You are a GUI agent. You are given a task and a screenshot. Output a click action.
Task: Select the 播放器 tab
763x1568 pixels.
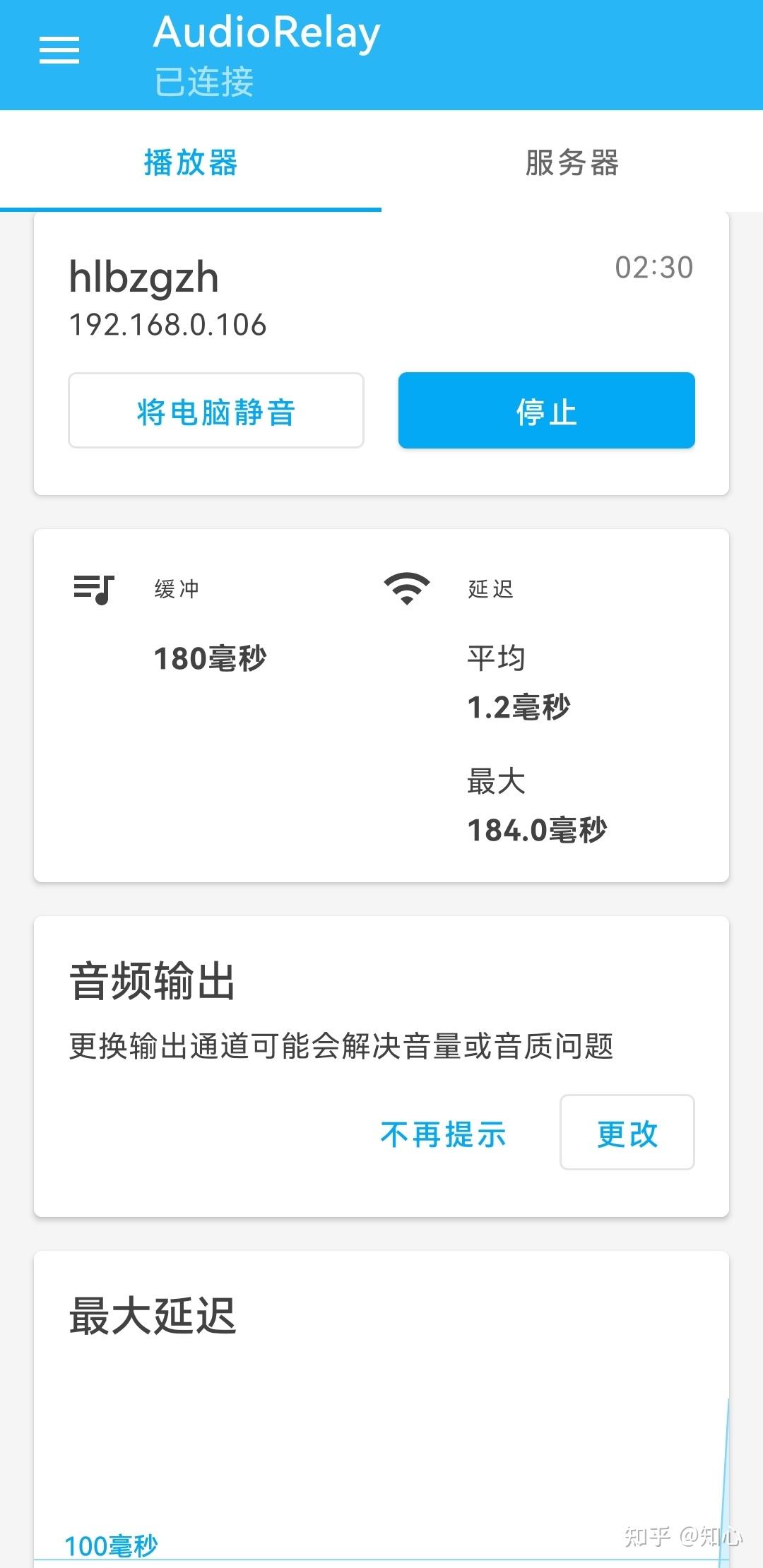(189, 162)
